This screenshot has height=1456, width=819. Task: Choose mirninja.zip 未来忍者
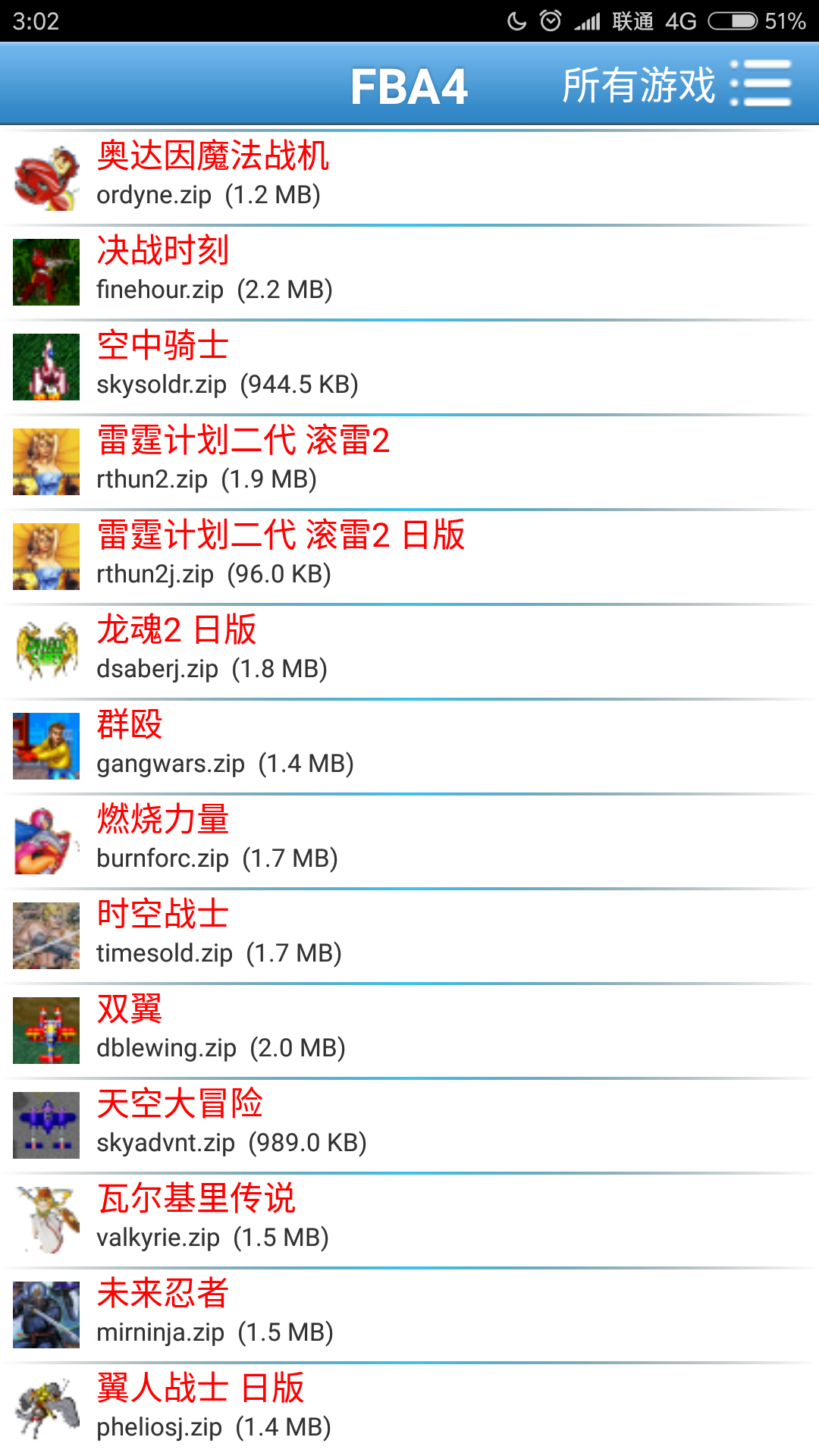pyautogui.click(x=409, y=1314)
